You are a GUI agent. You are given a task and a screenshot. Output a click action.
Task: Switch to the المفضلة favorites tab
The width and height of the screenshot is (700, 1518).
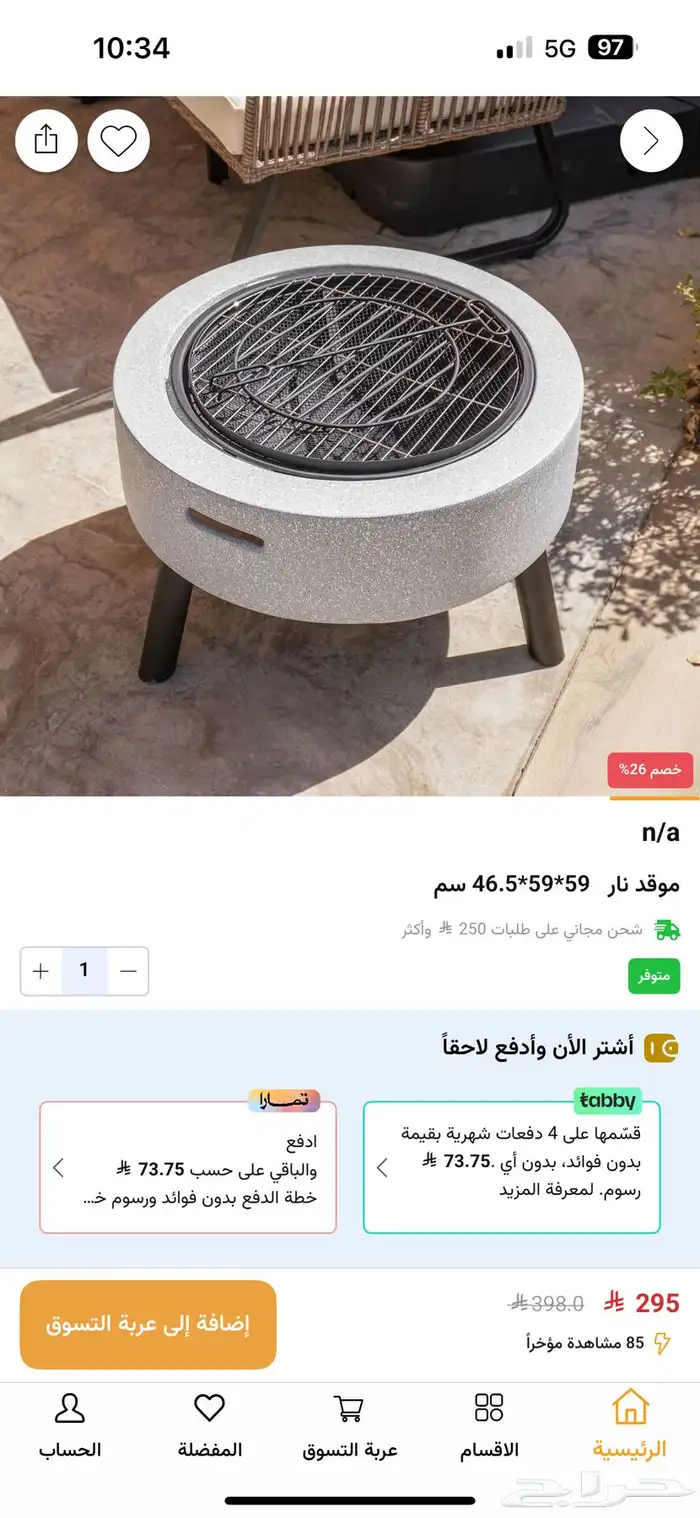tap(210, 1423)
